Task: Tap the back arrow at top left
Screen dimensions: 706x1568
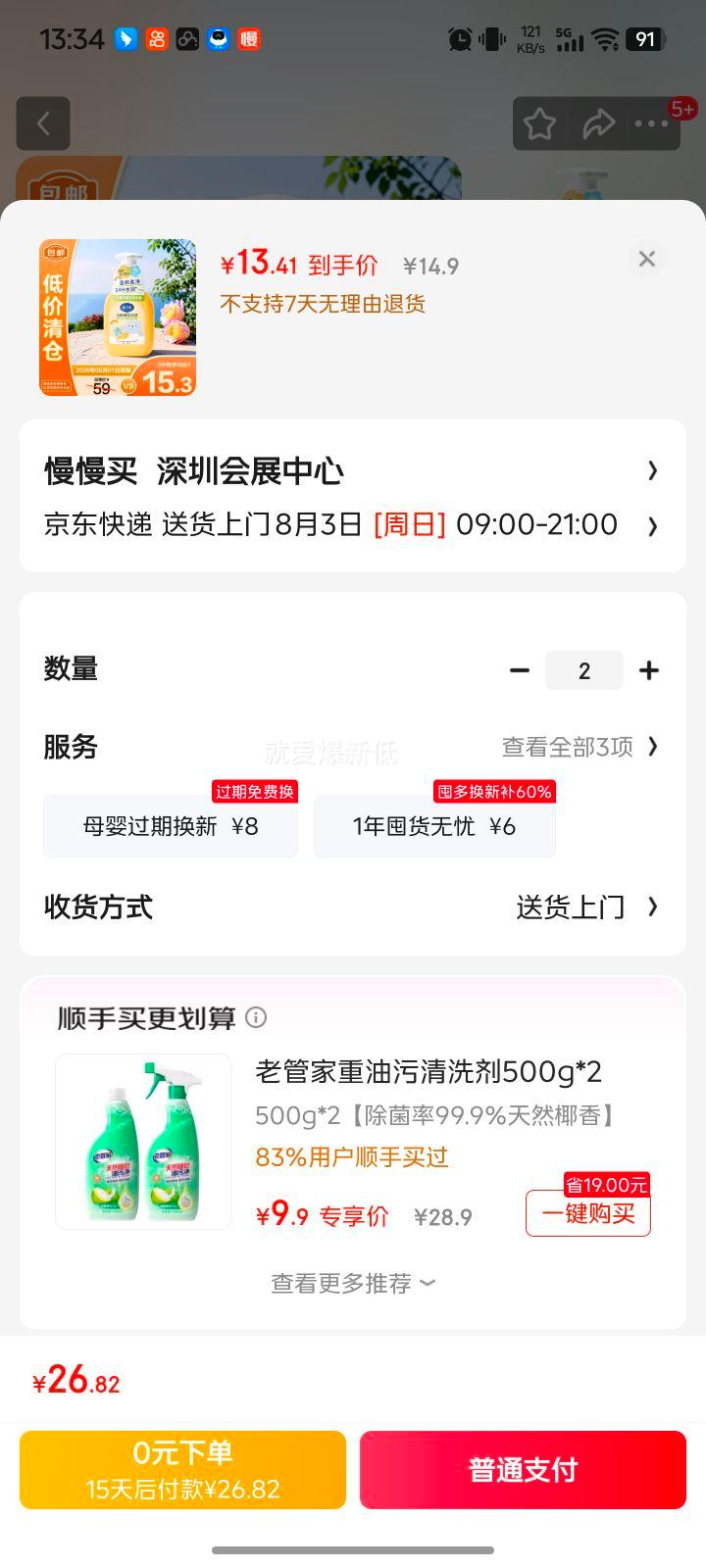Action: coord(43,123)
